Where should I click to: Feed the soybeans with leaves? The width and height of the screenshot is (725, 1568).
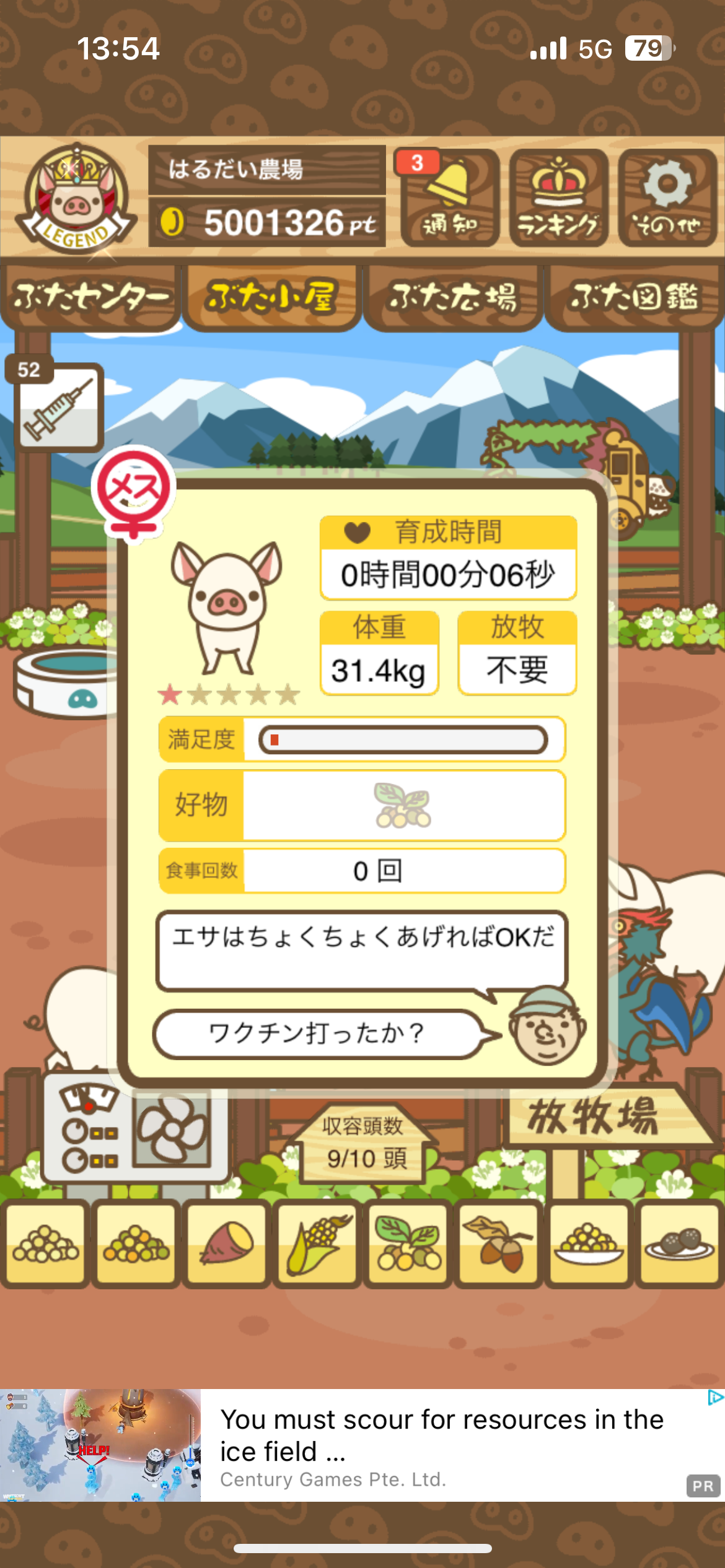coord(408,1244)
